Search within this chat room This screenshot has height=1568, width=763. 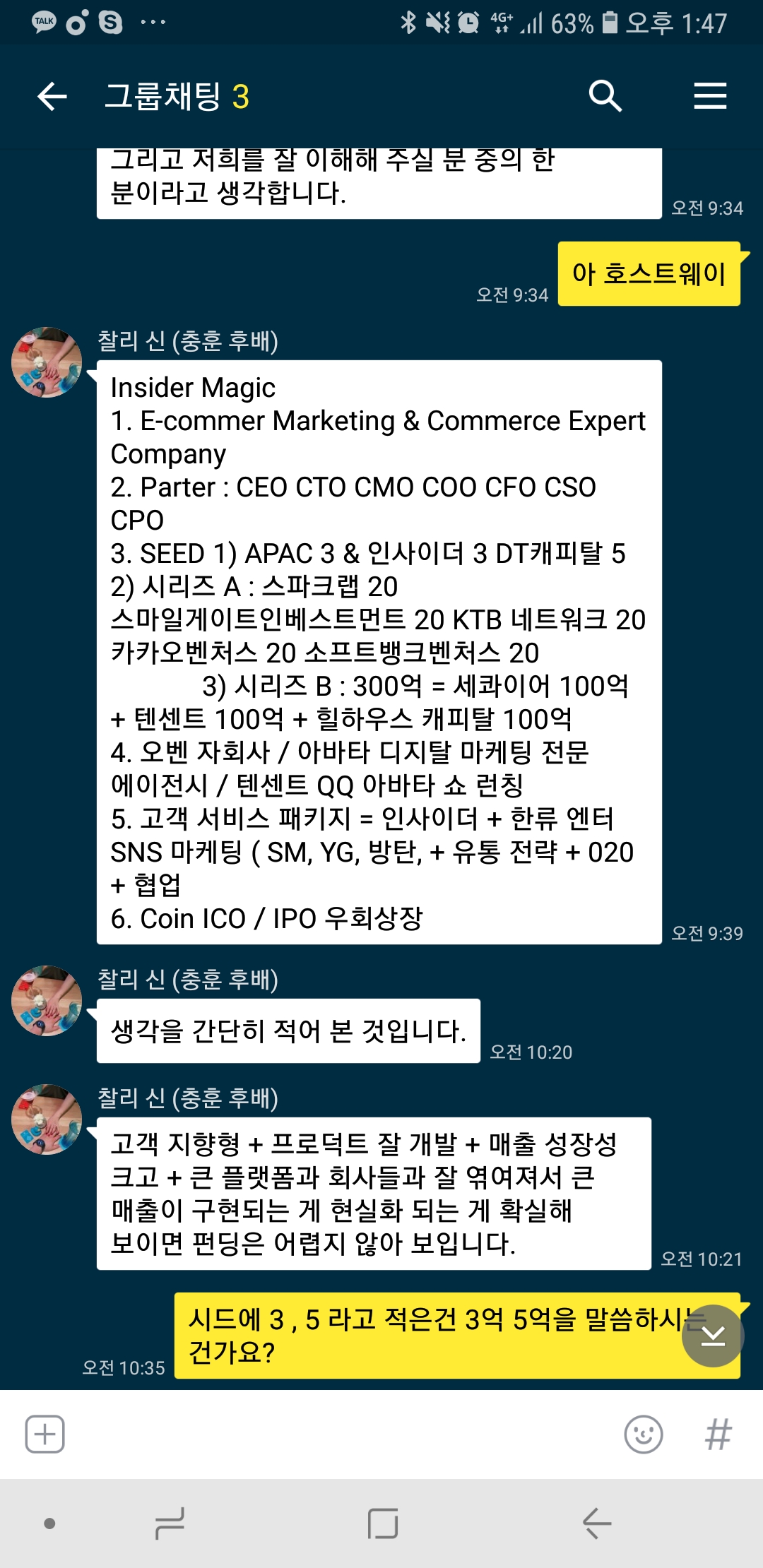[x=605, y=96]
